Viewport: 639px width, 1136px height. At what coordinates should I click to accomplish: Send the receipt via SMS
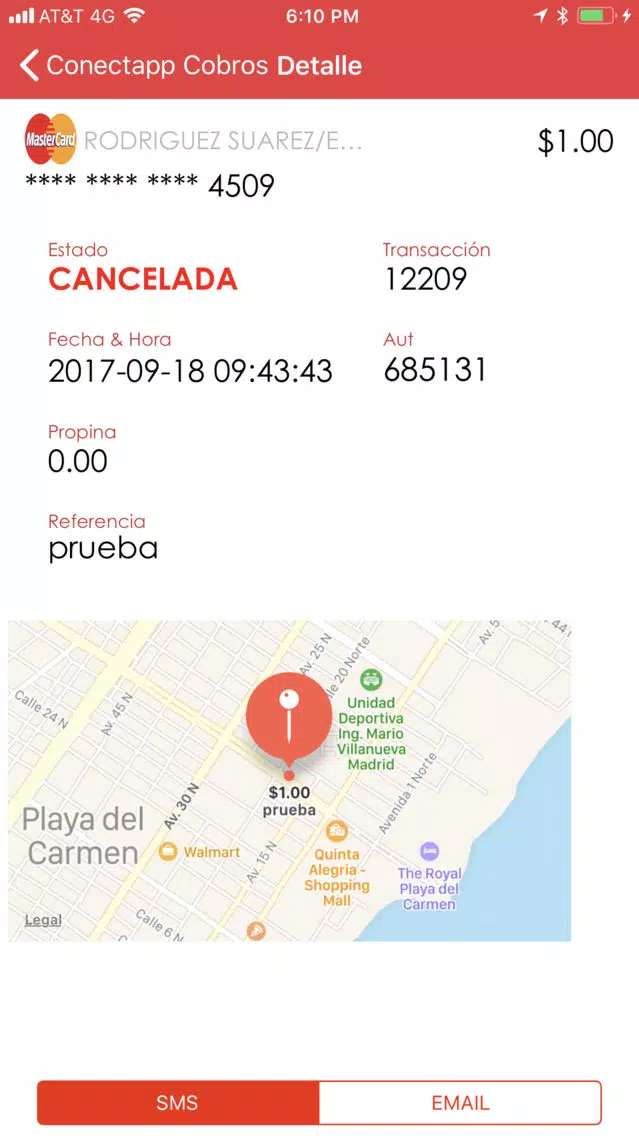[x=178, y=1103]
